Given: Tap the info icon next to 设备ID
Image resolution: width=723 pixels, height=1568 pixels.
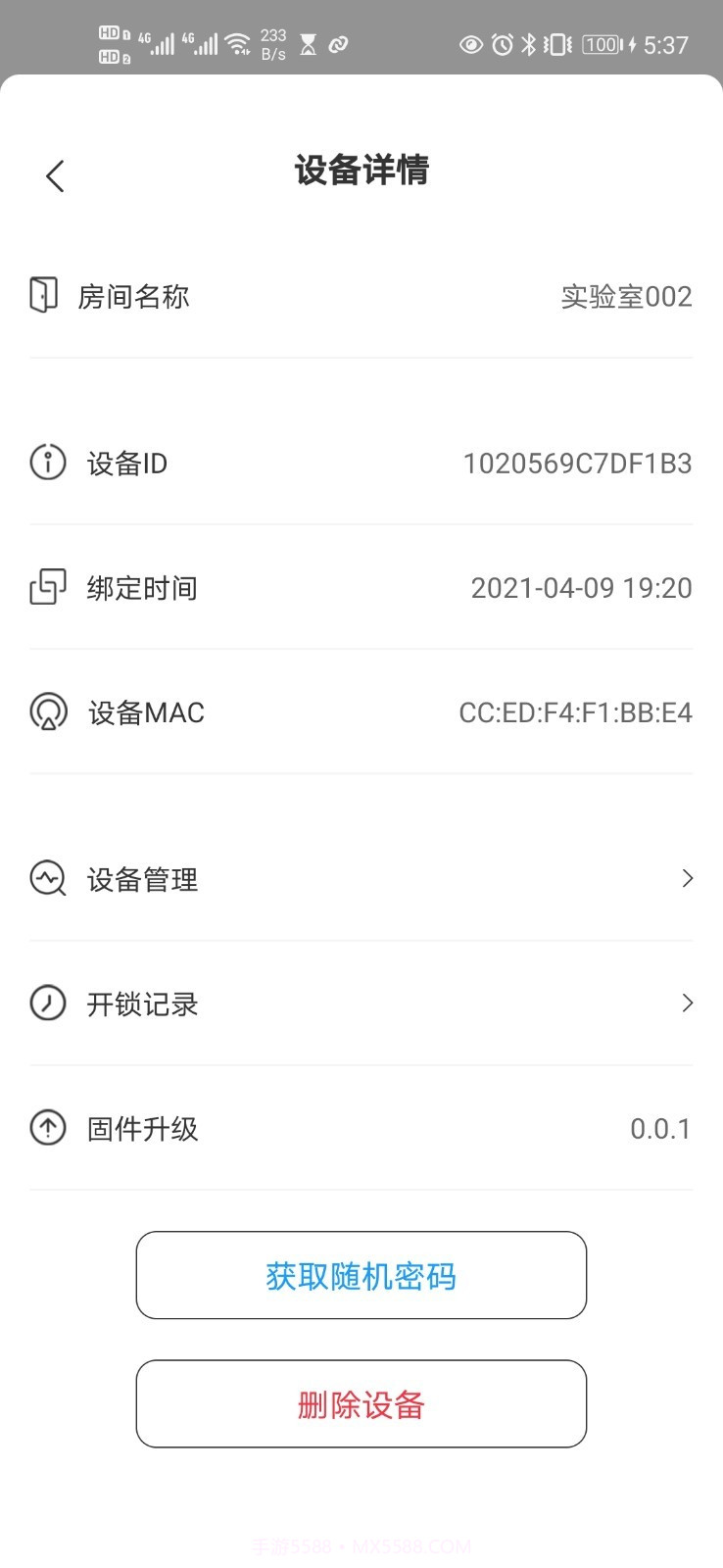Looking at the screenshot, I should pos(47,463).
